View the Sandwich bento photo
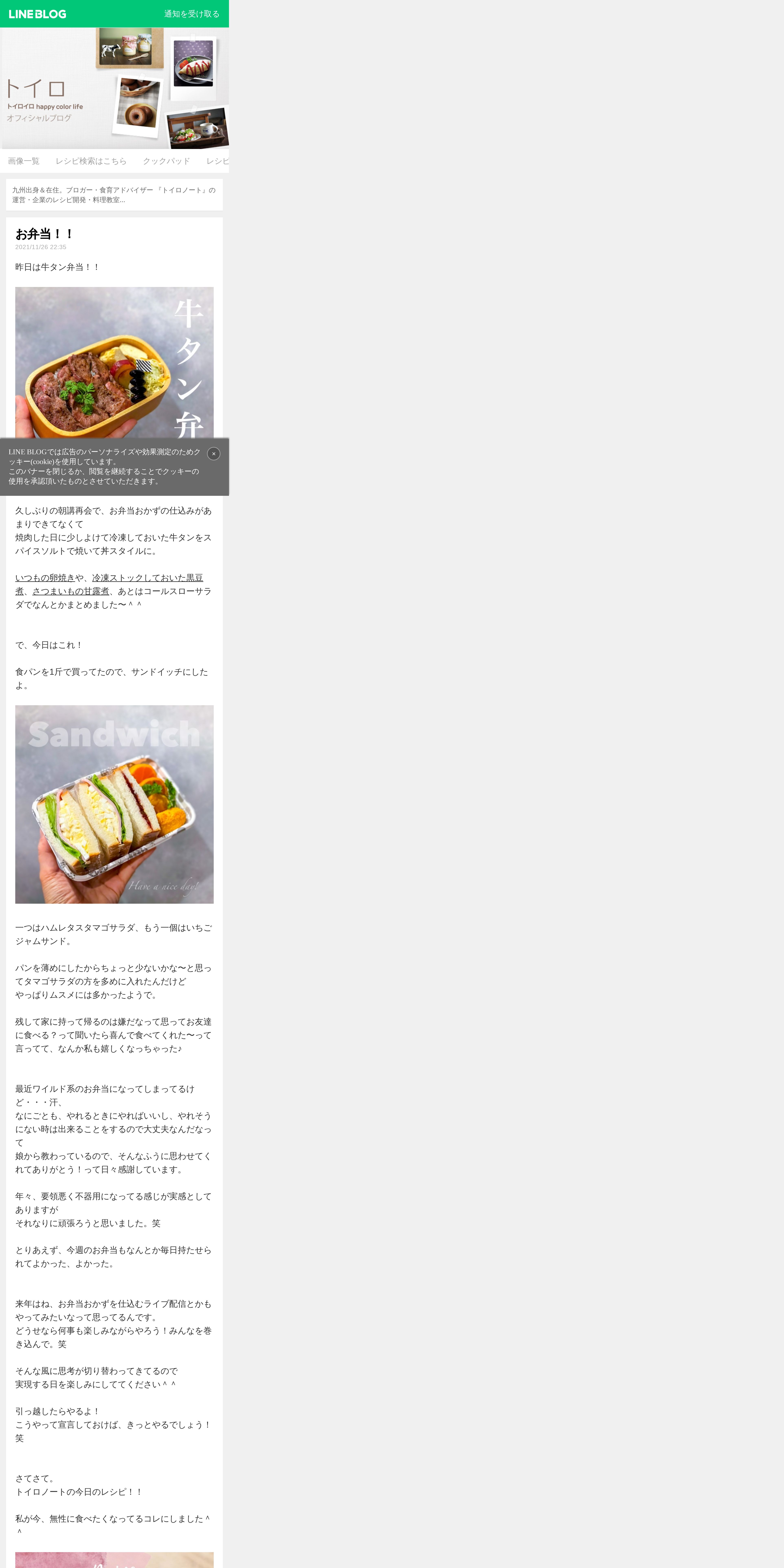The height and width of the screenshot is (1568, 784). [114, 804]
